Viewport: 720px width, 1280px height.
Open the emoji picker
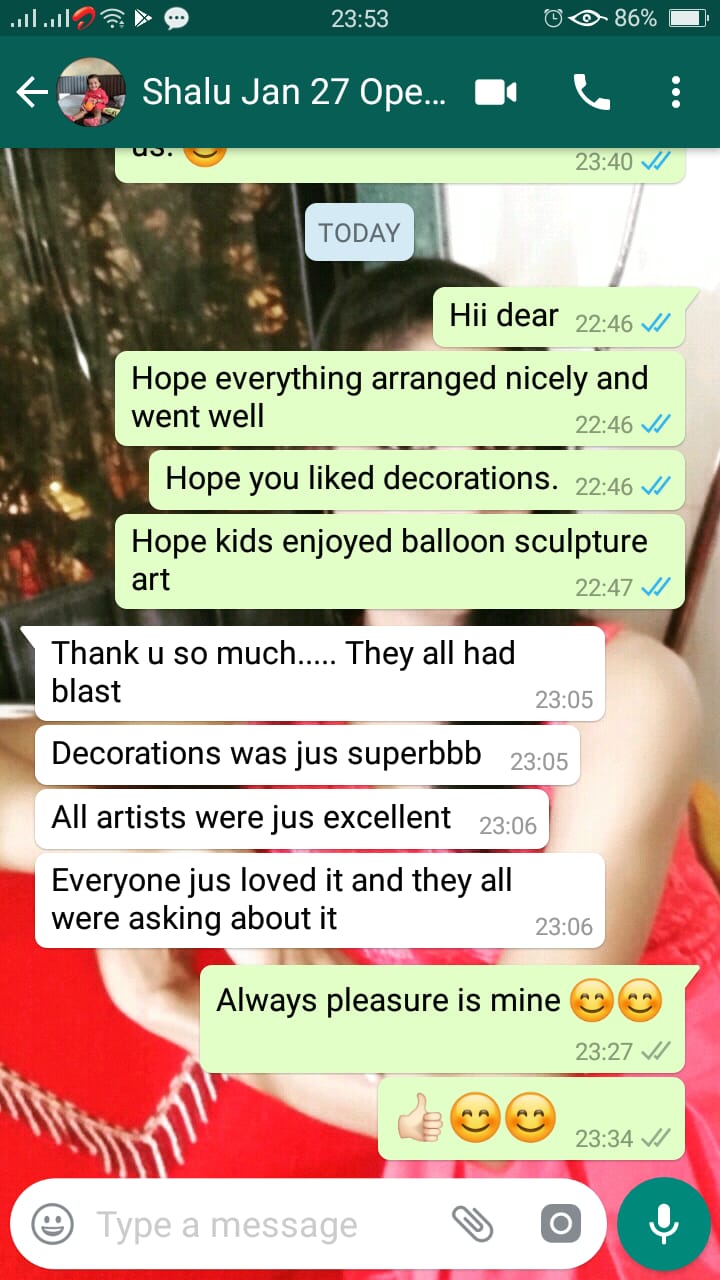click(52, 1224)
